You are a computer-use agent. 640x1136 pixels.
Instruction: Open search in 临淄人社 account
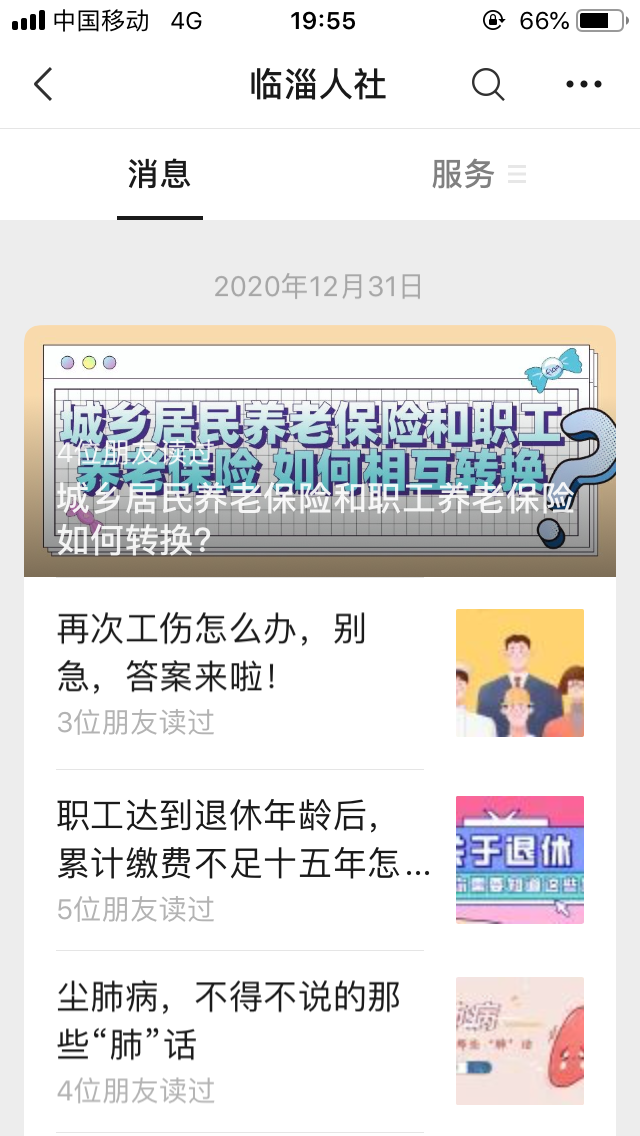coord(487,85)
